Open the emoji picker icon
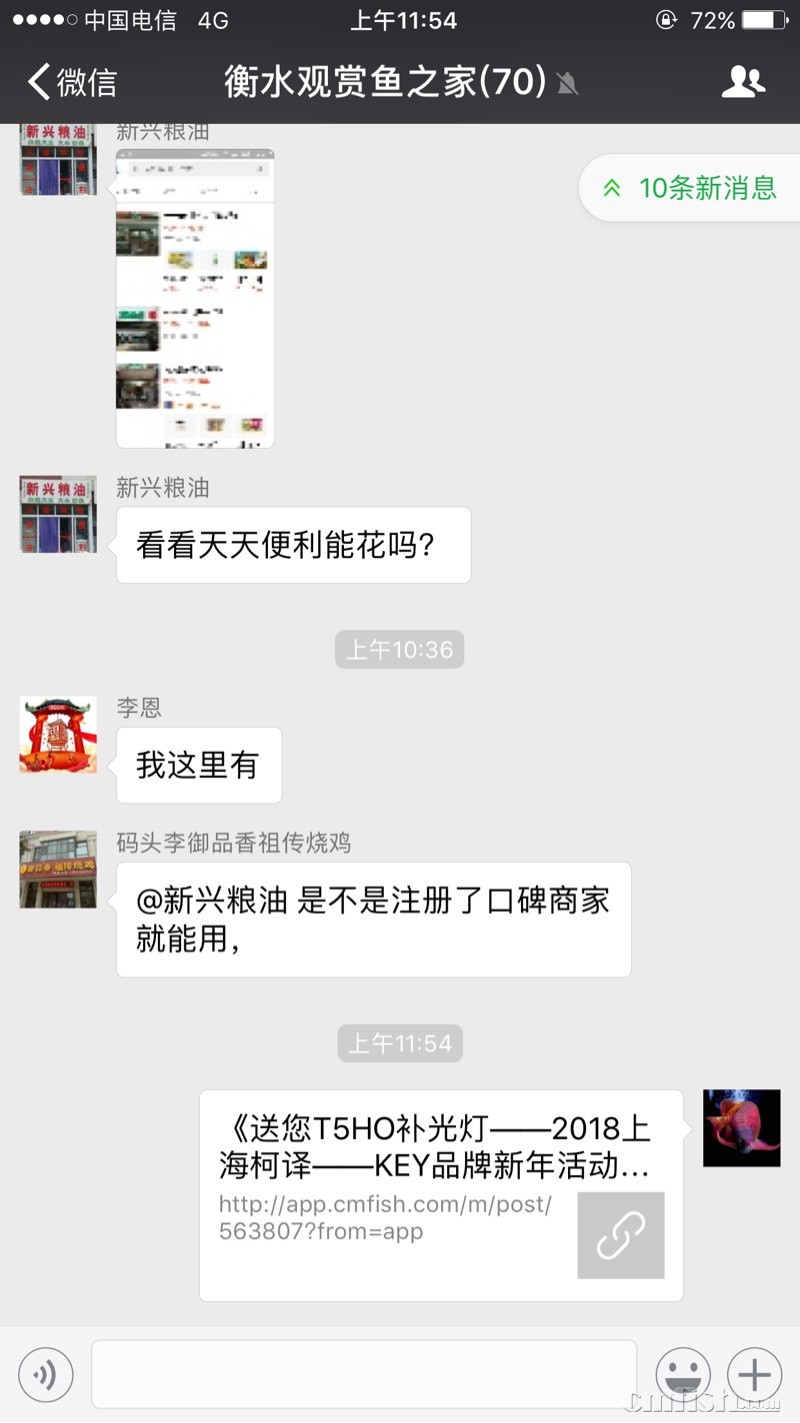The width and height of the screenshot is (800, 1423). coord(682,1374)
